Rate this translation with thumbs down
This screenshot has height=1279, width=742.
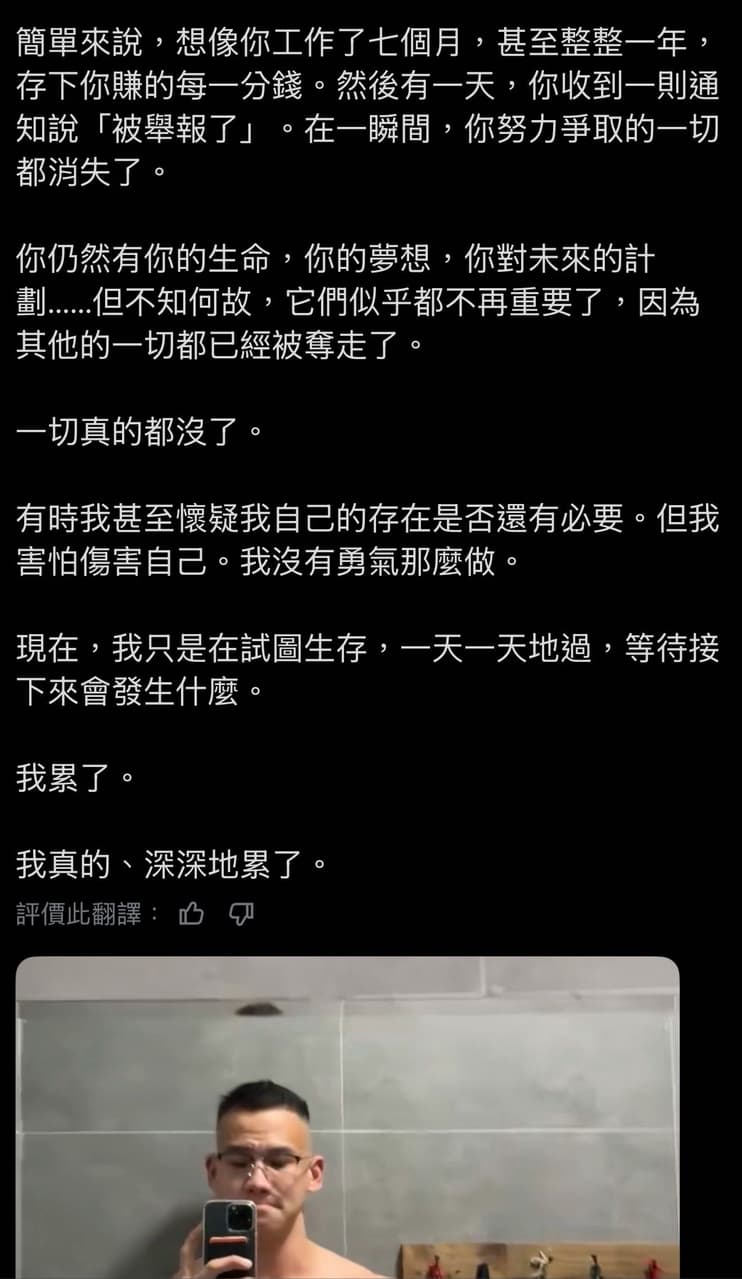[241, 914]
